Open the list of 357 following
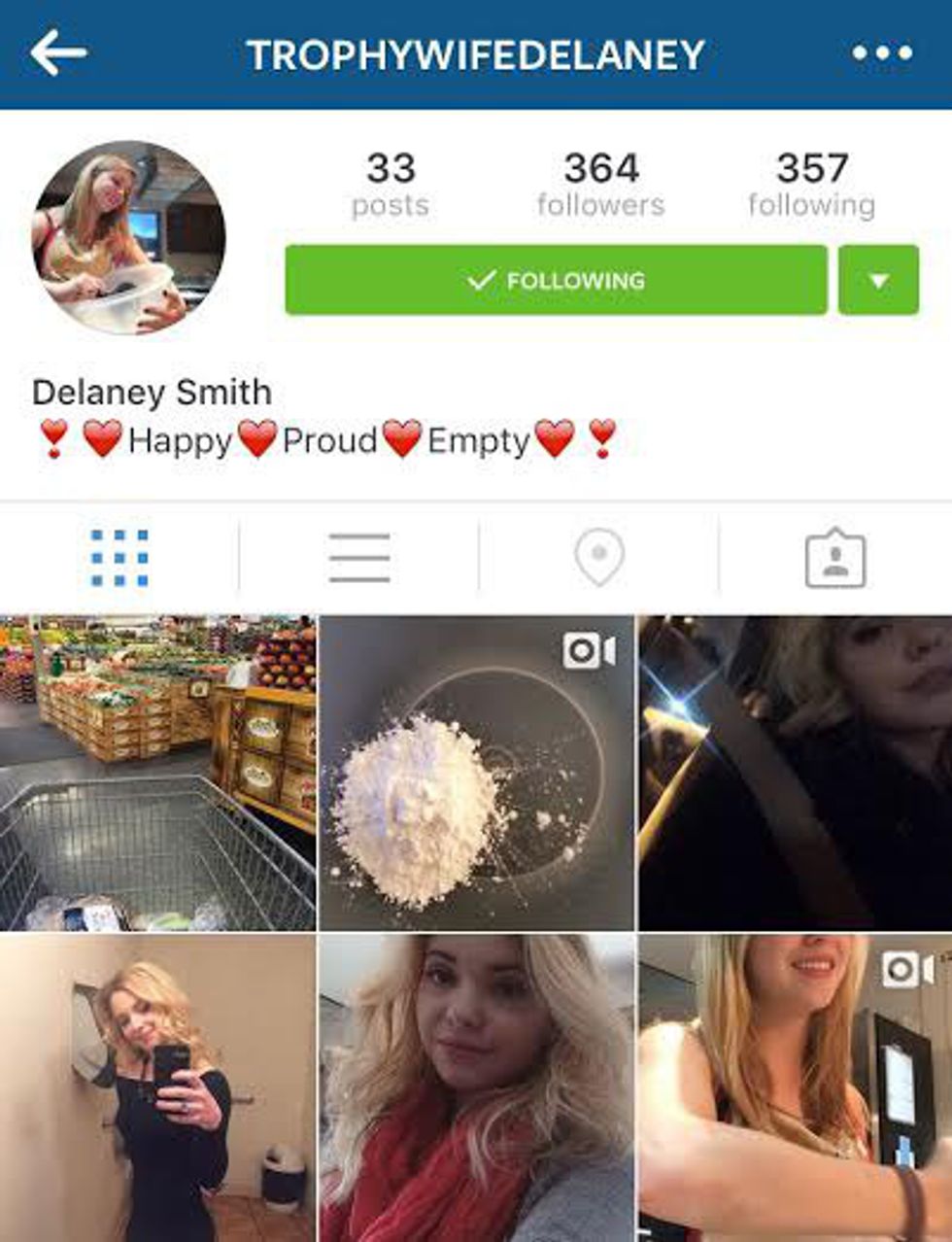 811,184
